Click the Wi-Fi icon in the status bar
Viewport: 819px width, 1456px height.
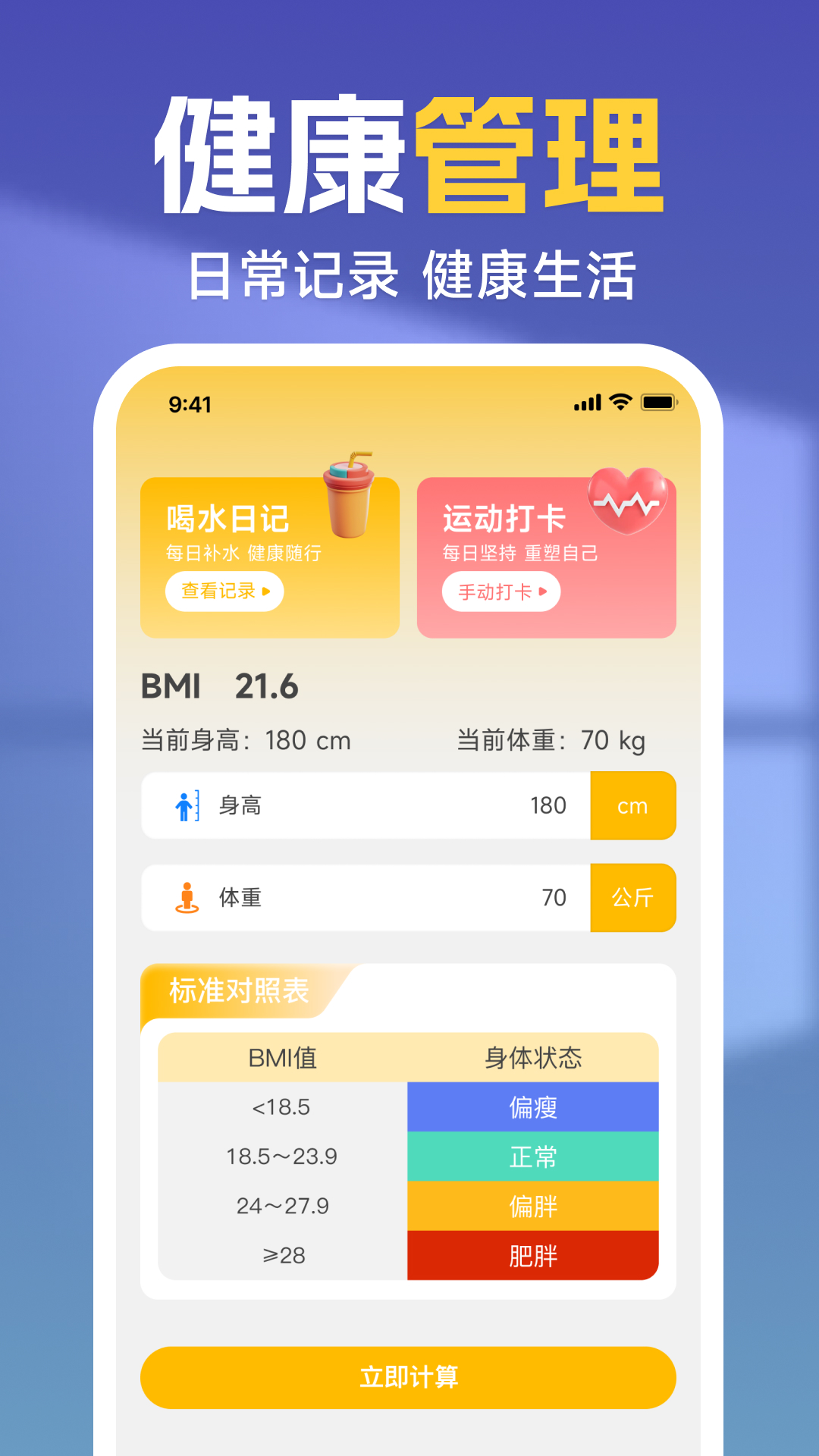(620, 404)
